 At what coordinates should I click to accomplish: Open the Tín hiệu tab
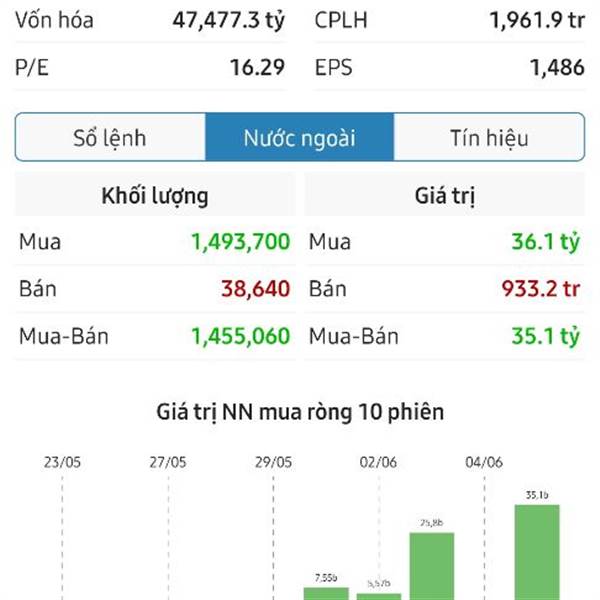pos(489,138)
